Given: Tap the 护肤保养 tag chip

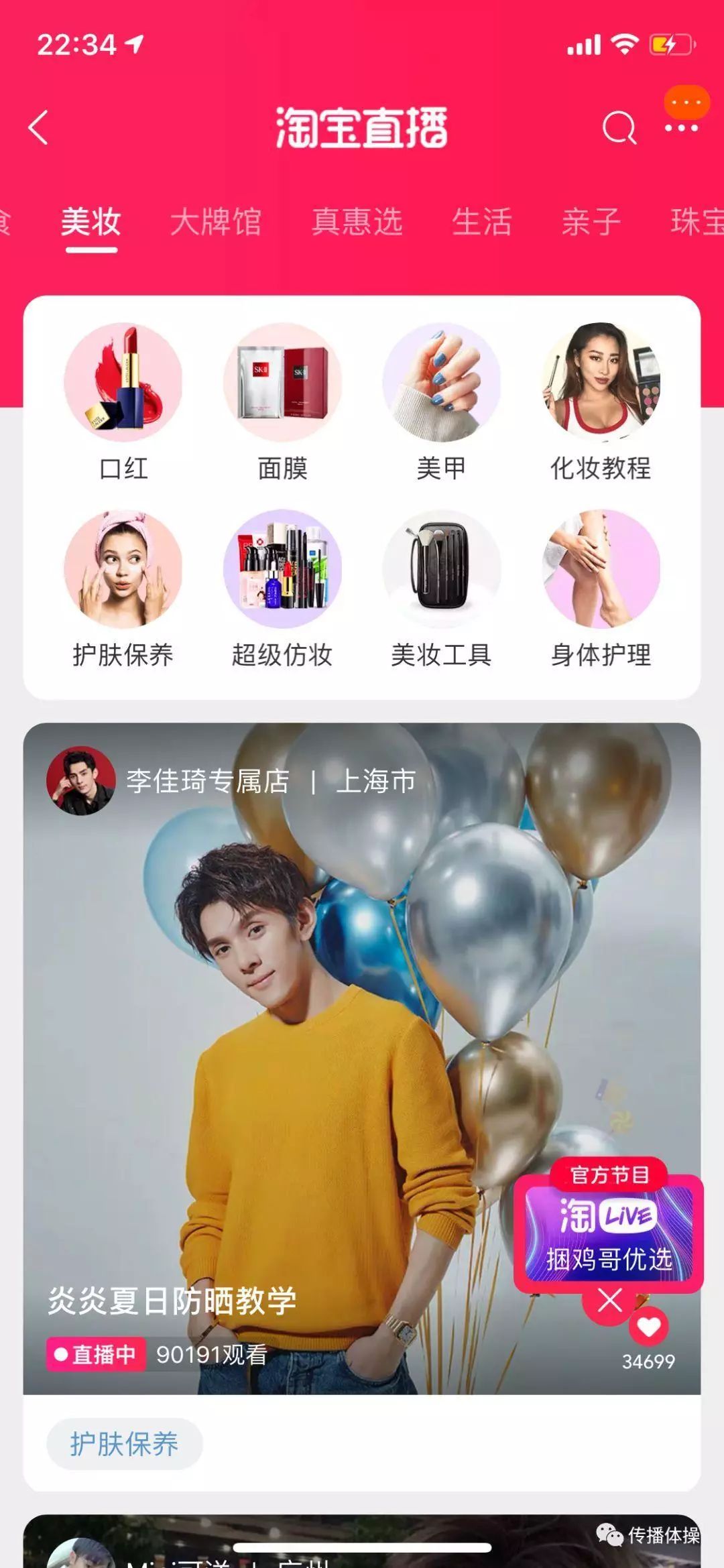Looking at the screenshot, I should coord(124,1444).
